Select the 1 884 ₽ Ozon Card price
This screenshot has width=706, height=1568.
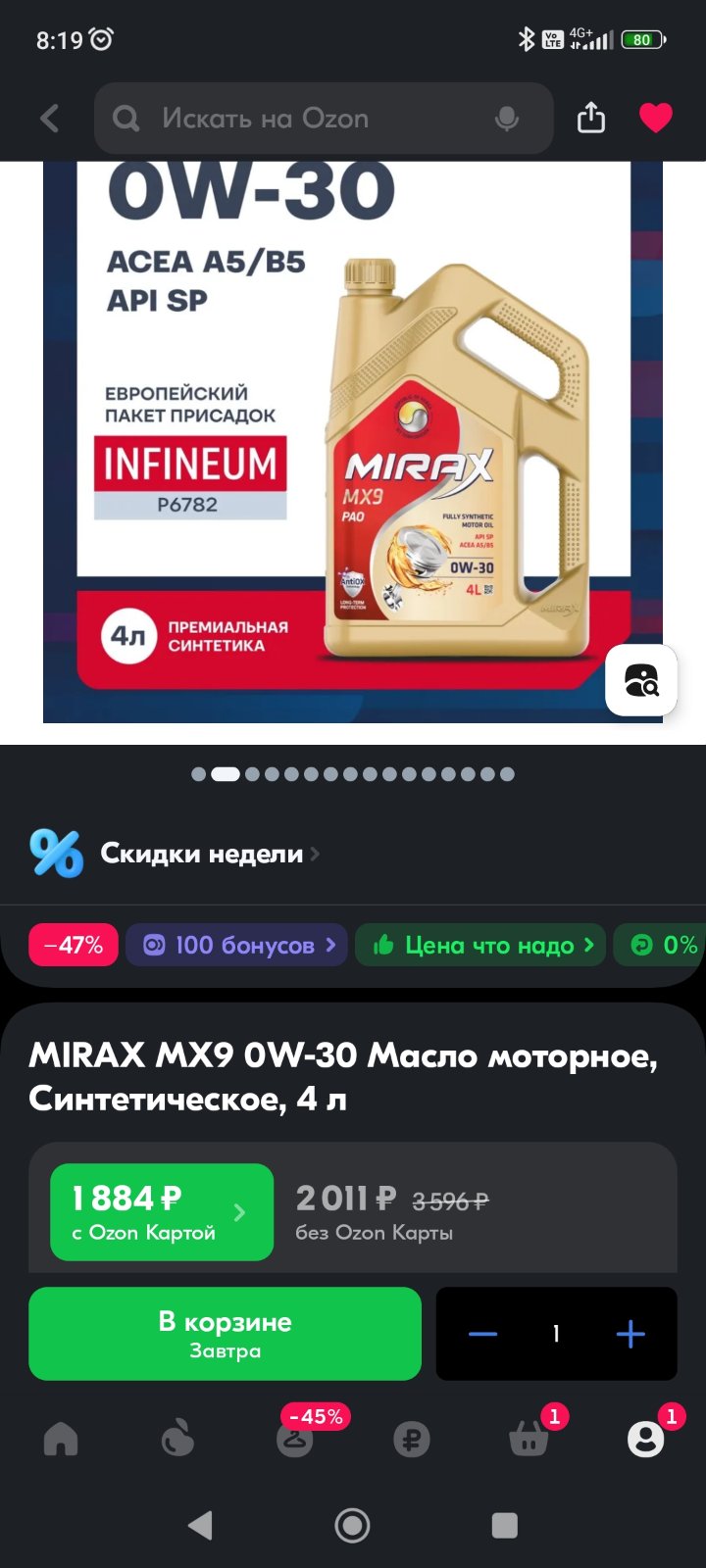[162, 1212]
